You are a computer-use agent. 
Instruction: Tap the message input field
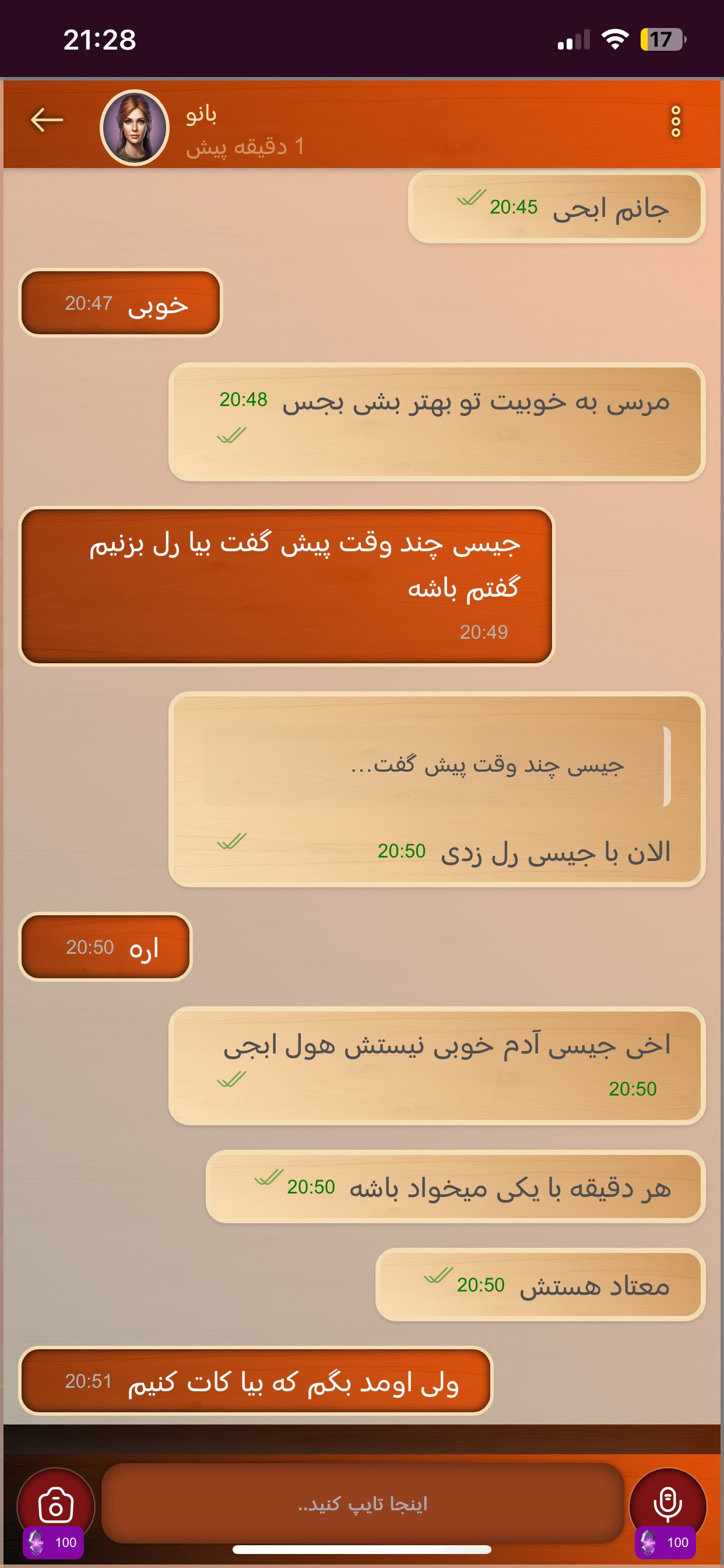[363, 1503]
